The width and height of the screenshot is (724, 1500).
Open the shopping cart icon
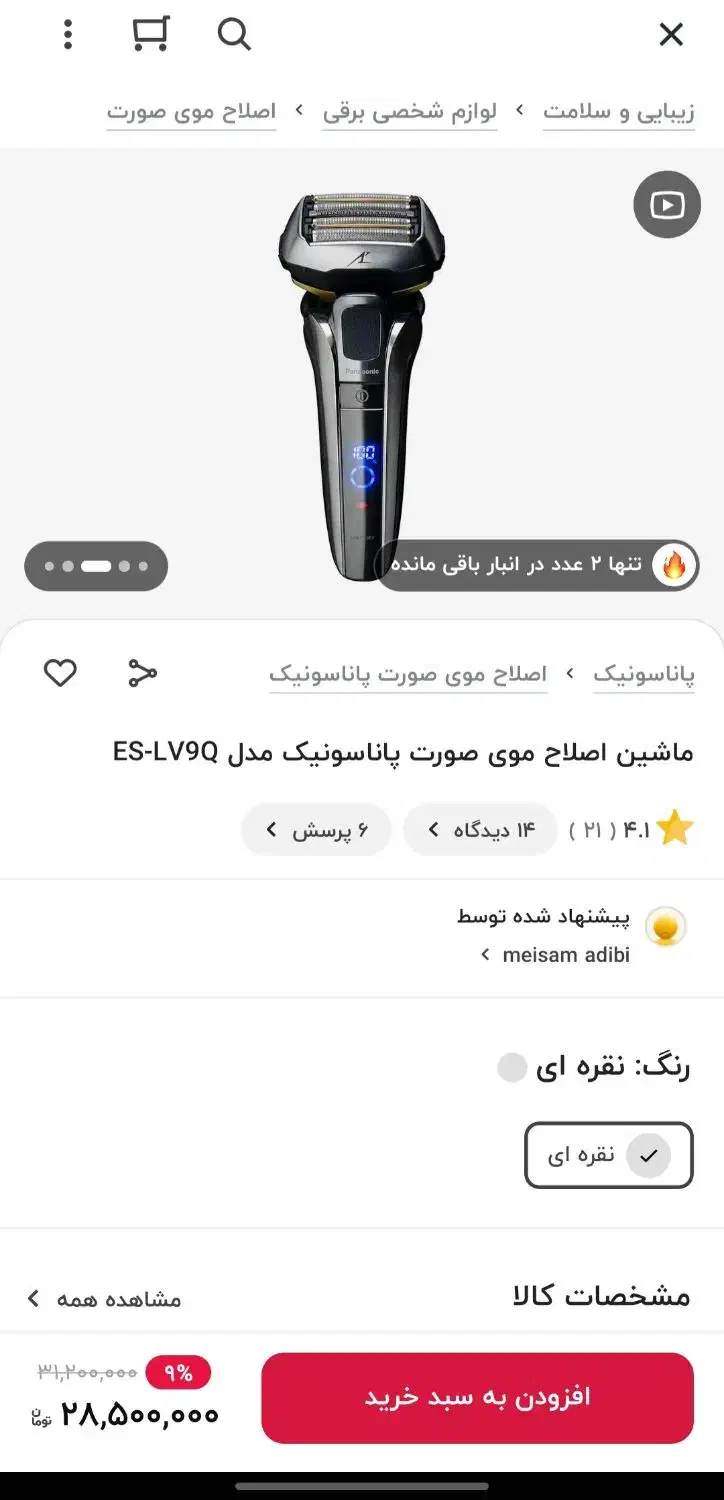pyautogui.click(x=148, y=33)
